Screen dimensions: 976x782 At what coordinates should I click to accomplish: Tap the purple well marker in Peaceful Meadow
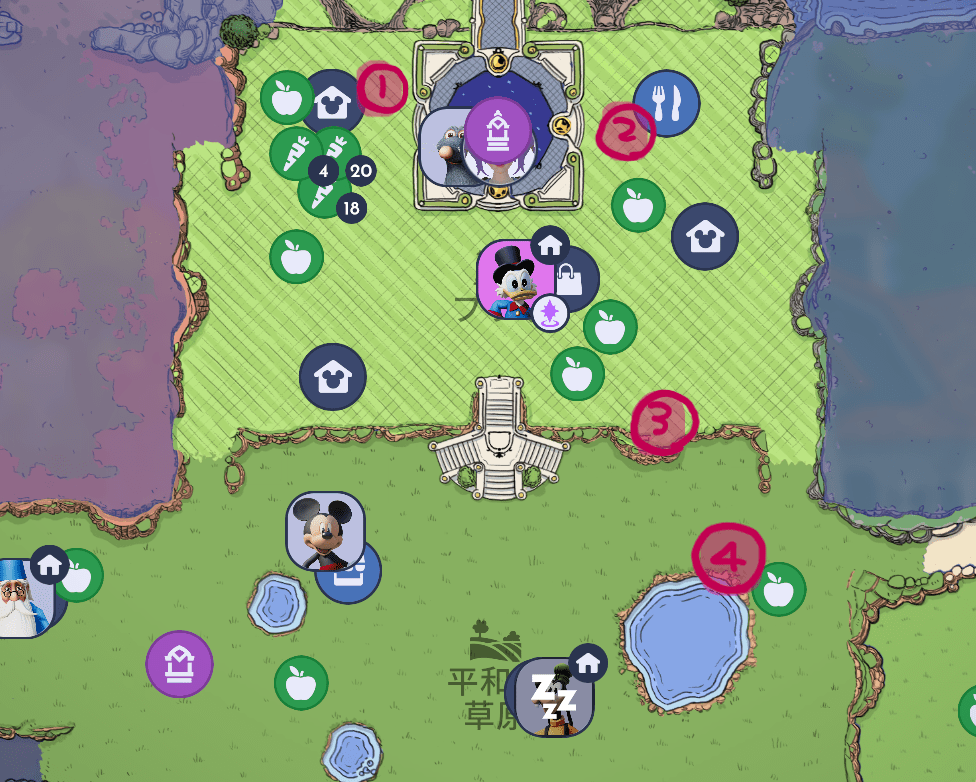(x=179, y=663)
